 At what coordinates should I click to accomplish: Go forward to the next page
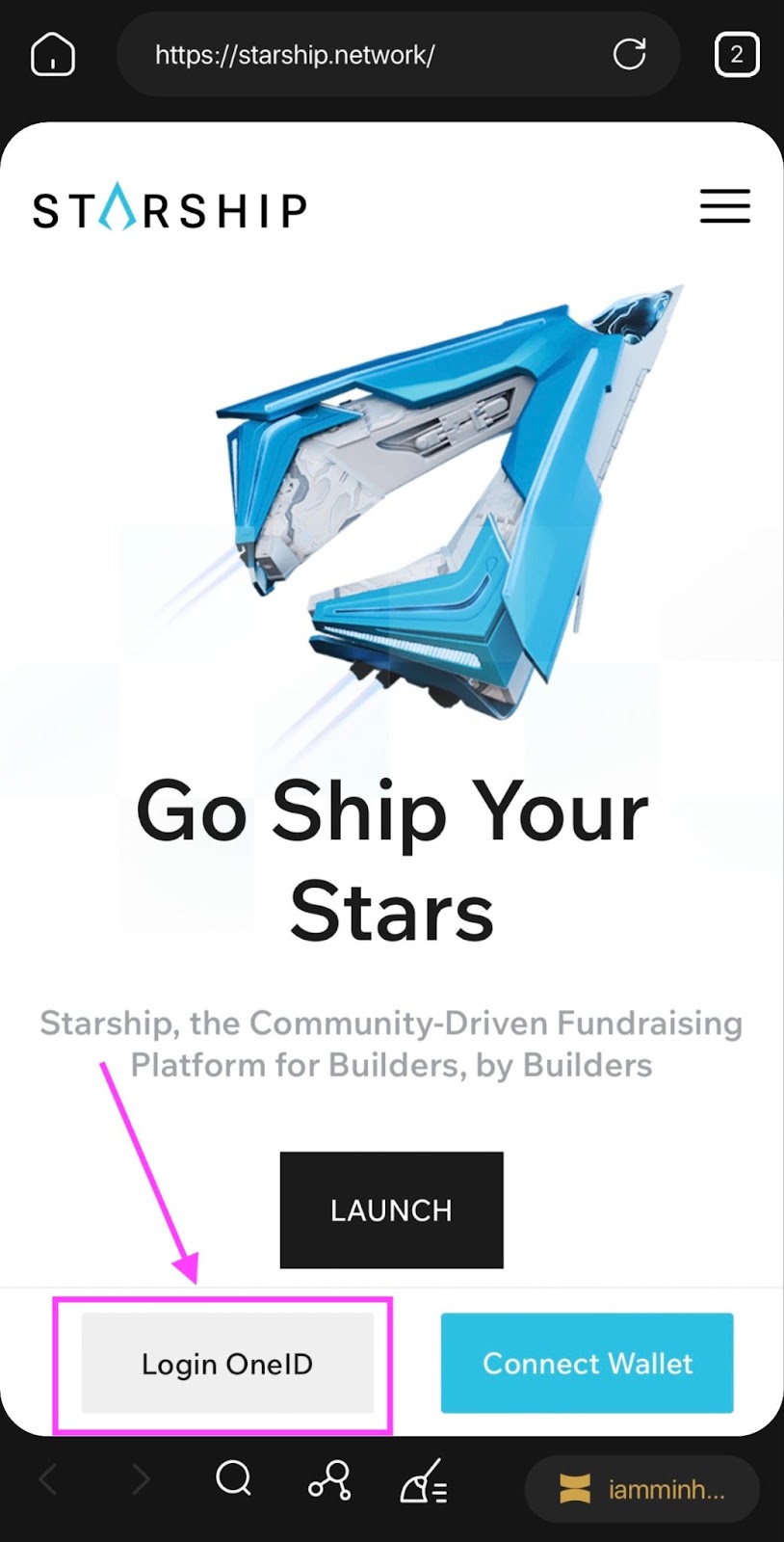141,1479
